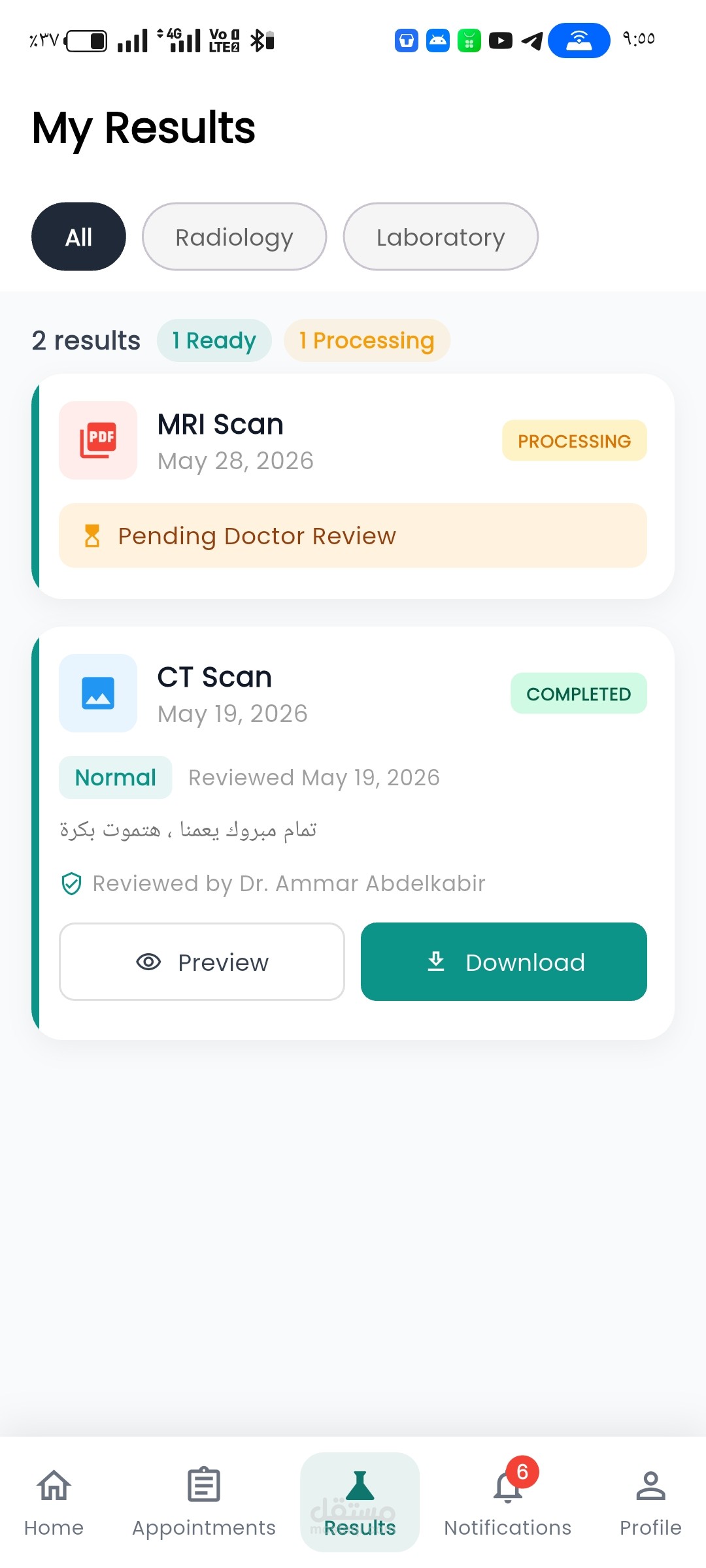
Task: Filter results by Laboratory
Action: tap(441, 237)
